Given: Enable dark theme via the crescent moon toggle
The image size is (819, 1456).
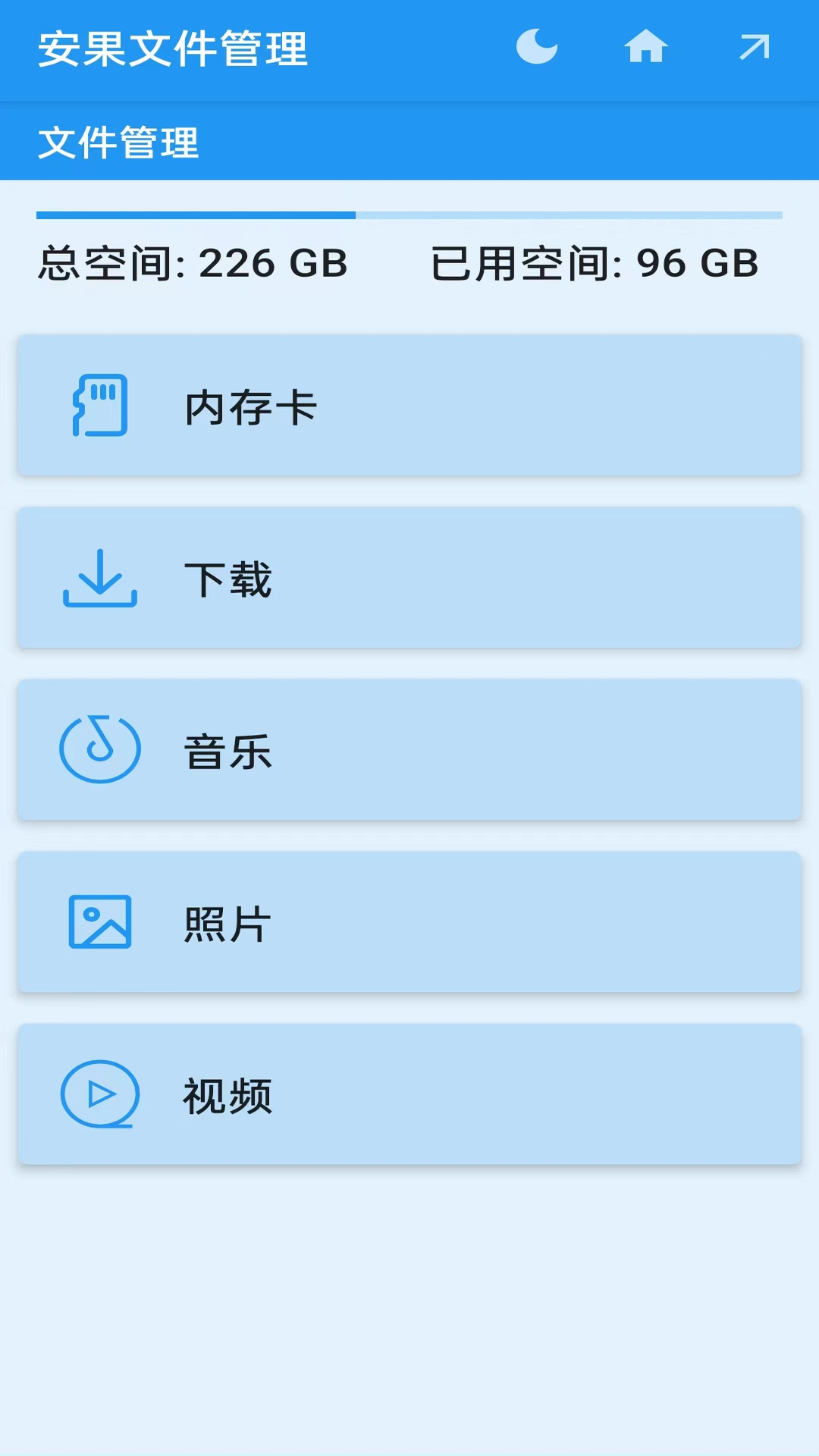Looking at the screenshot, I should coord(538,47).
